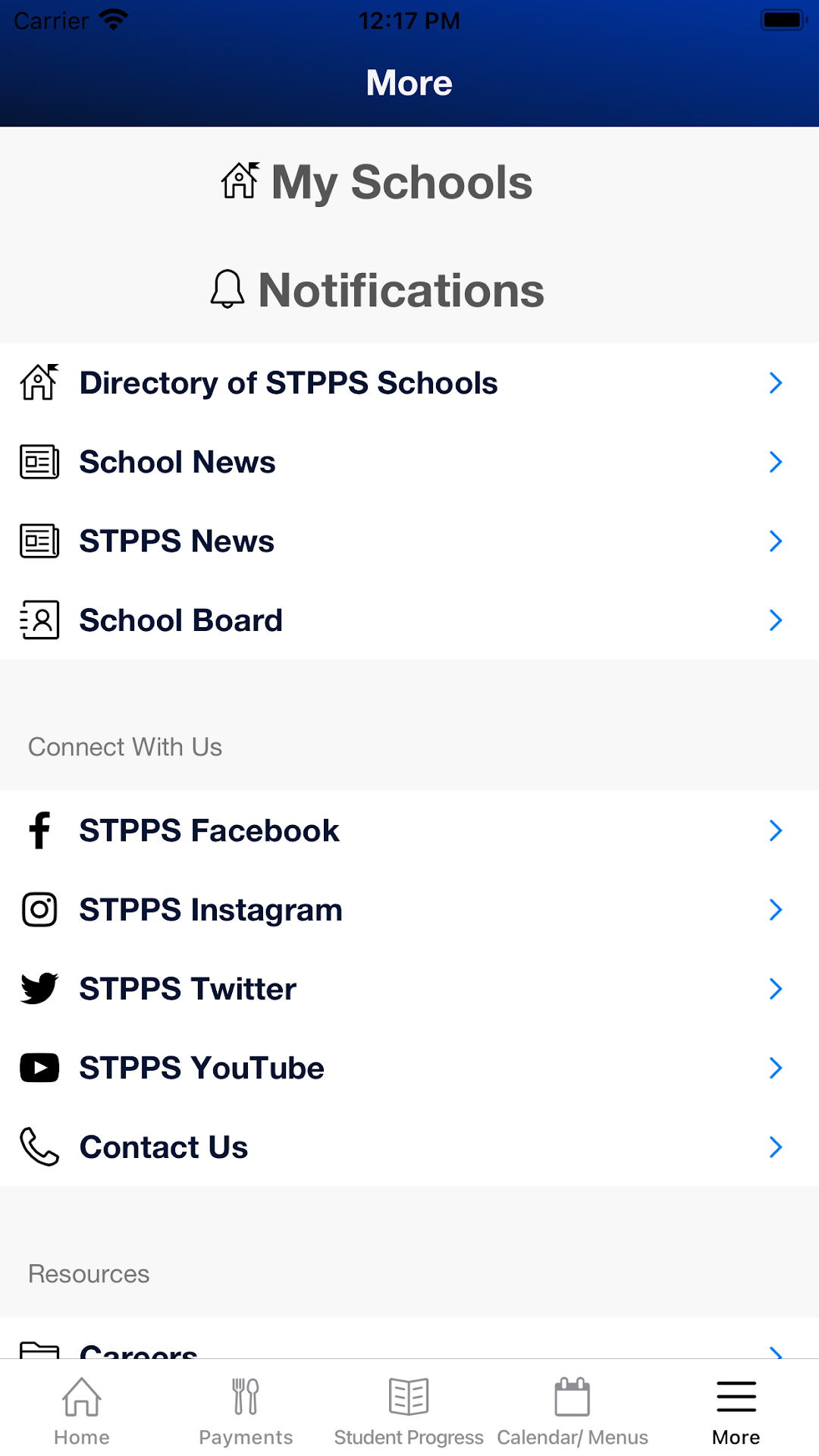Screen dimensions: 819x1456
Task: Switch to the Payments tab
Action: [246, 1411]
